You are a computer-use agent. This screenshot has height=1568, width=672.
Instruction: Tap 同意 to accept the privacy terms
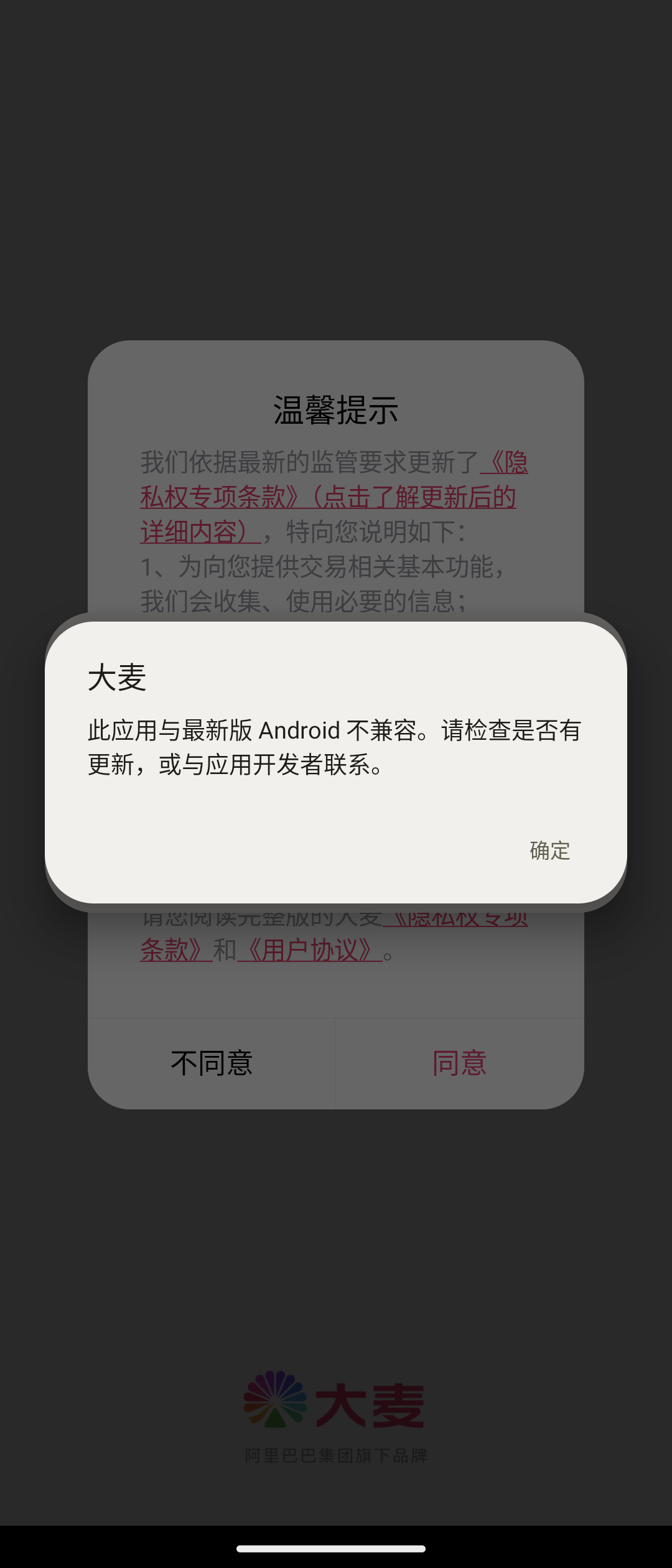tap(460, 1063)
